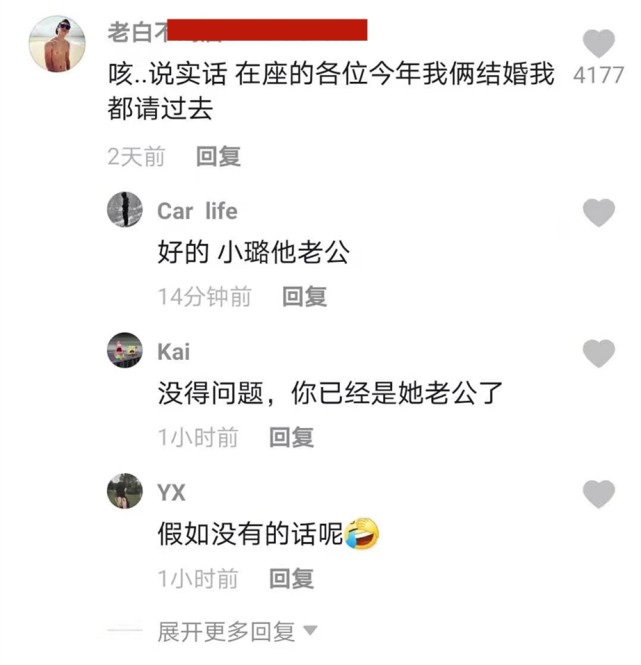Like Kai's reply
Viewport: 641px width, 665px height.
coord(599,353)
